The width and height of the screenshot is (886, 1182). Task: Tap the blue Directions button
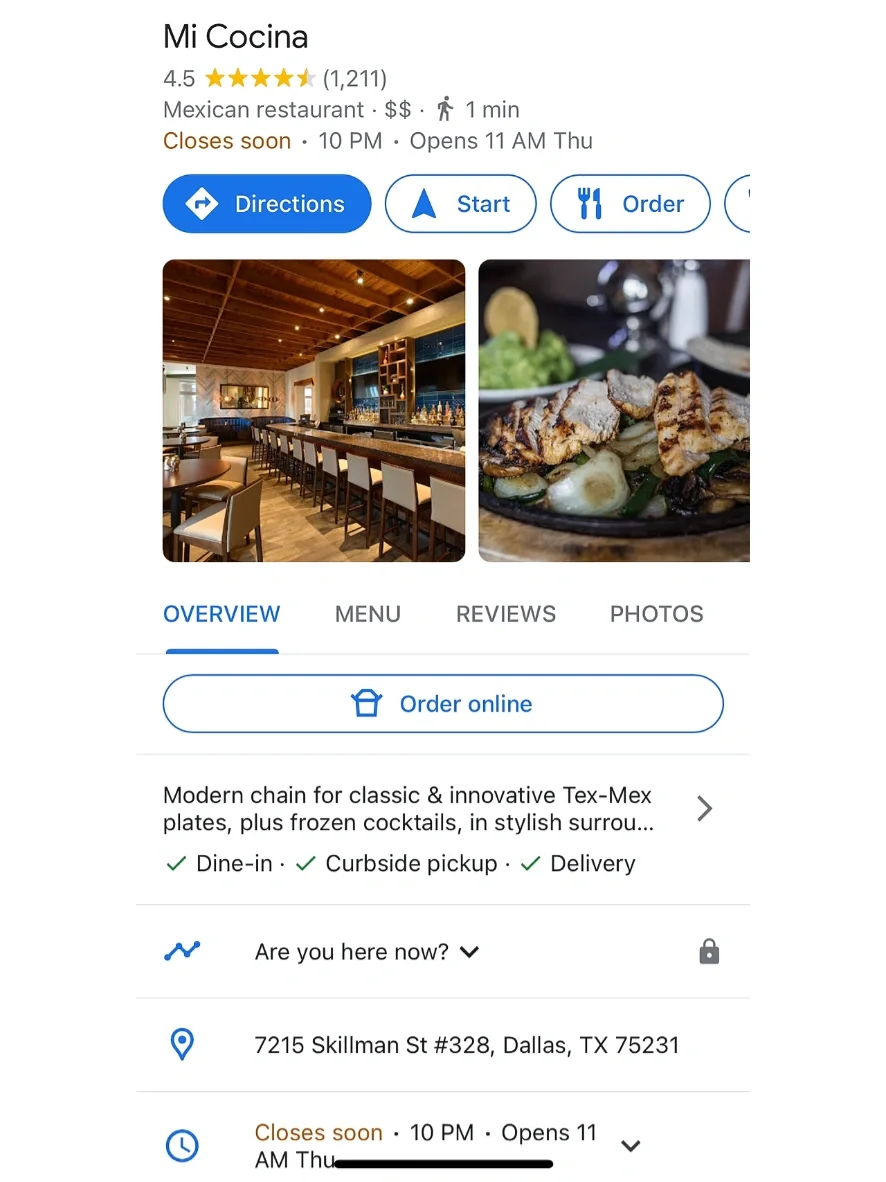(x=267, y=204)
